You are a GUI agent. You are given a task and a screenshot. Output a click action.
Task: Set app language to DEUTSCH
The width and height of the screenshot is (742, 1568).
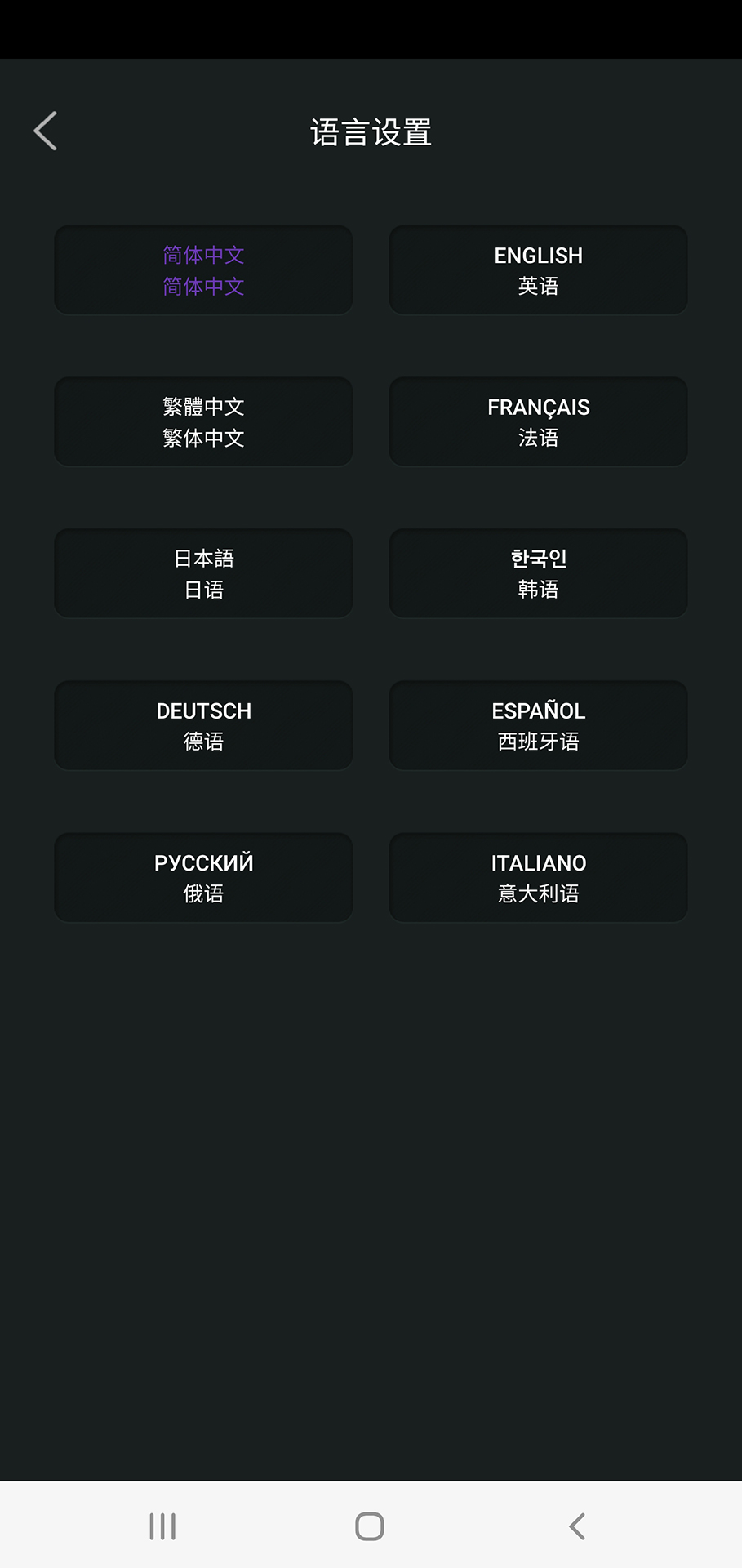pyautogui.click(x=202, y=724)
